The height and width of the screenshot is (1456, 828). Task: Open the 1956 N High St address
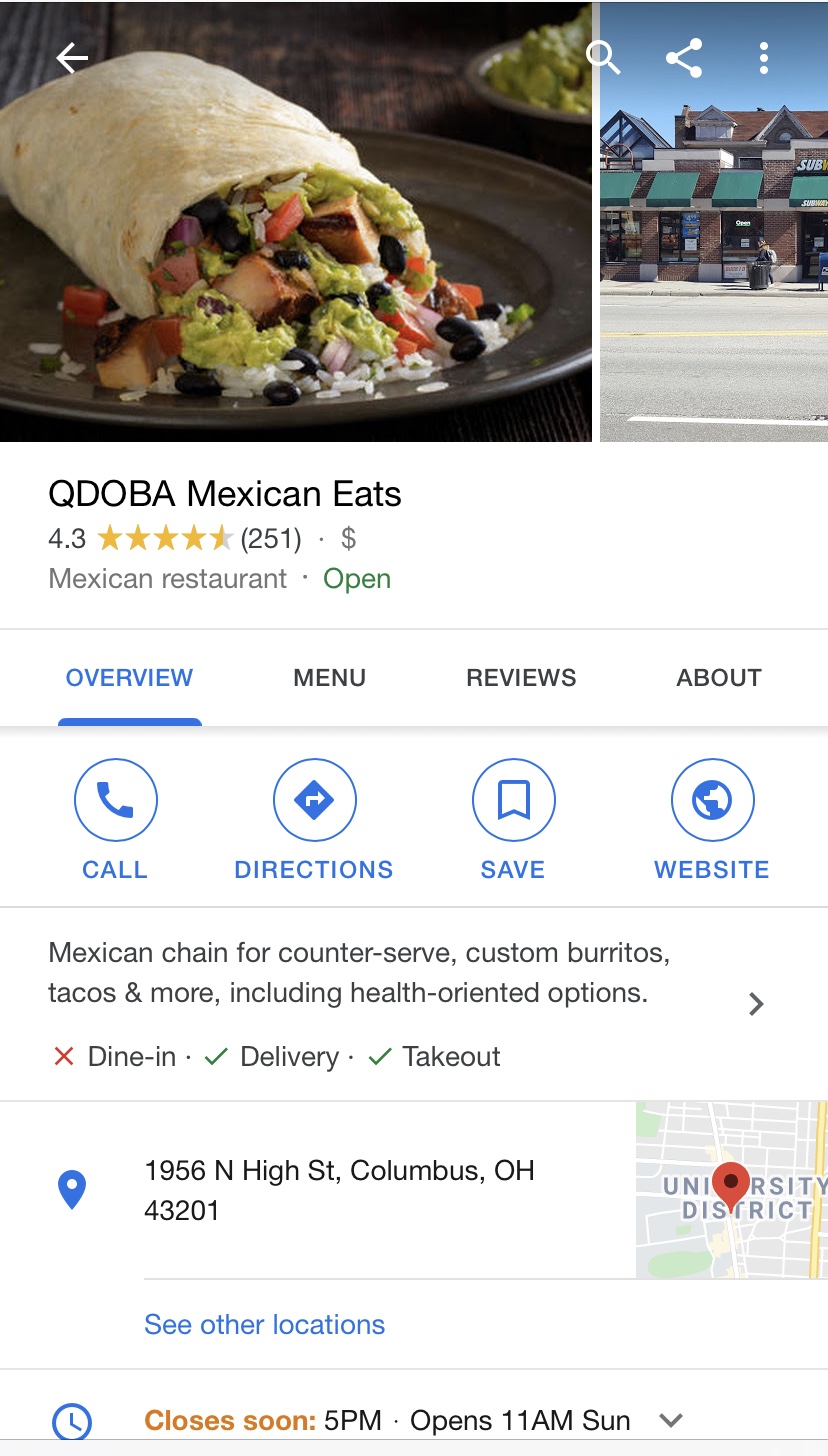tap(340, 1190)
